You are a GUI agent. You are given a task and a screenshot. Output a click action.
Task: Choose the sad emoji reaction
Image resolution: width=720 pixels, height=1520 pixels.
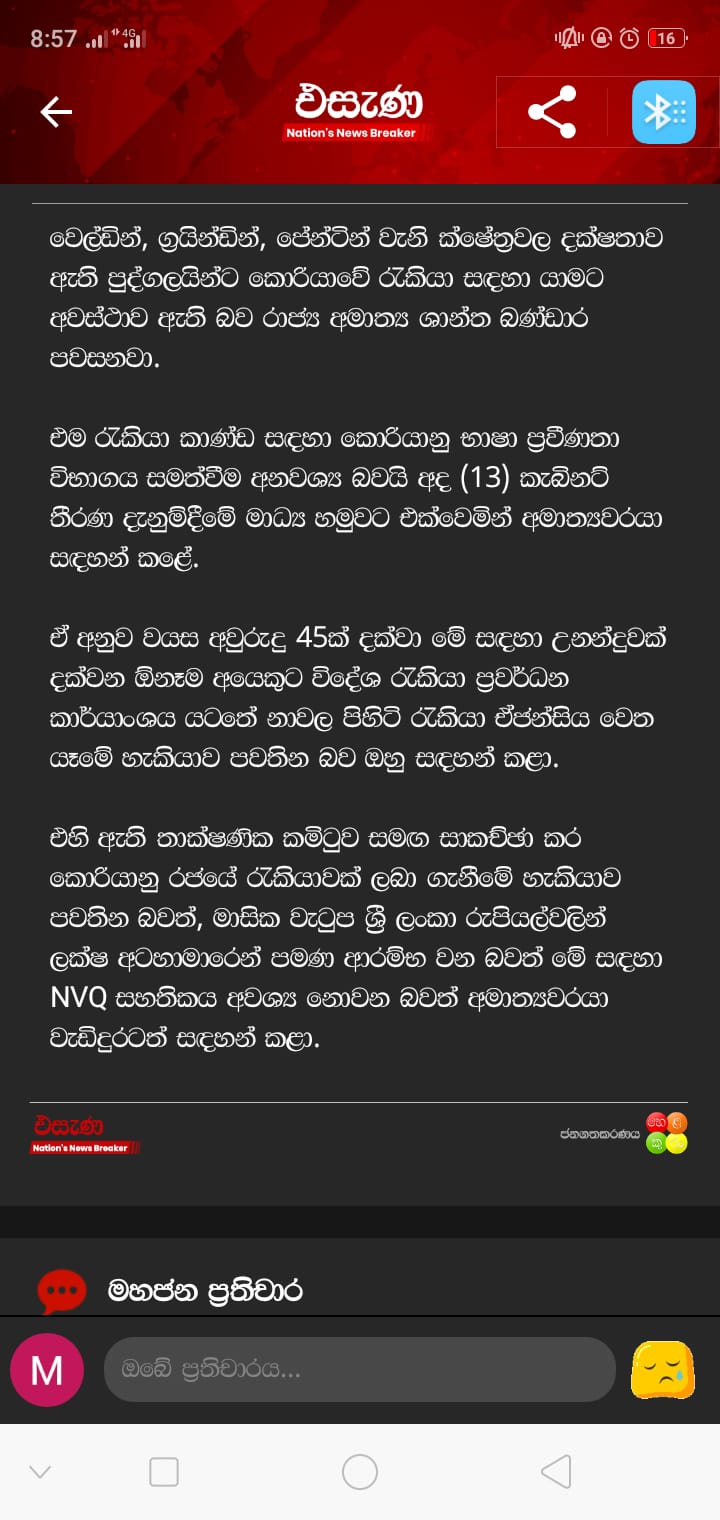pyautogui.click(x=662, y=1369)
